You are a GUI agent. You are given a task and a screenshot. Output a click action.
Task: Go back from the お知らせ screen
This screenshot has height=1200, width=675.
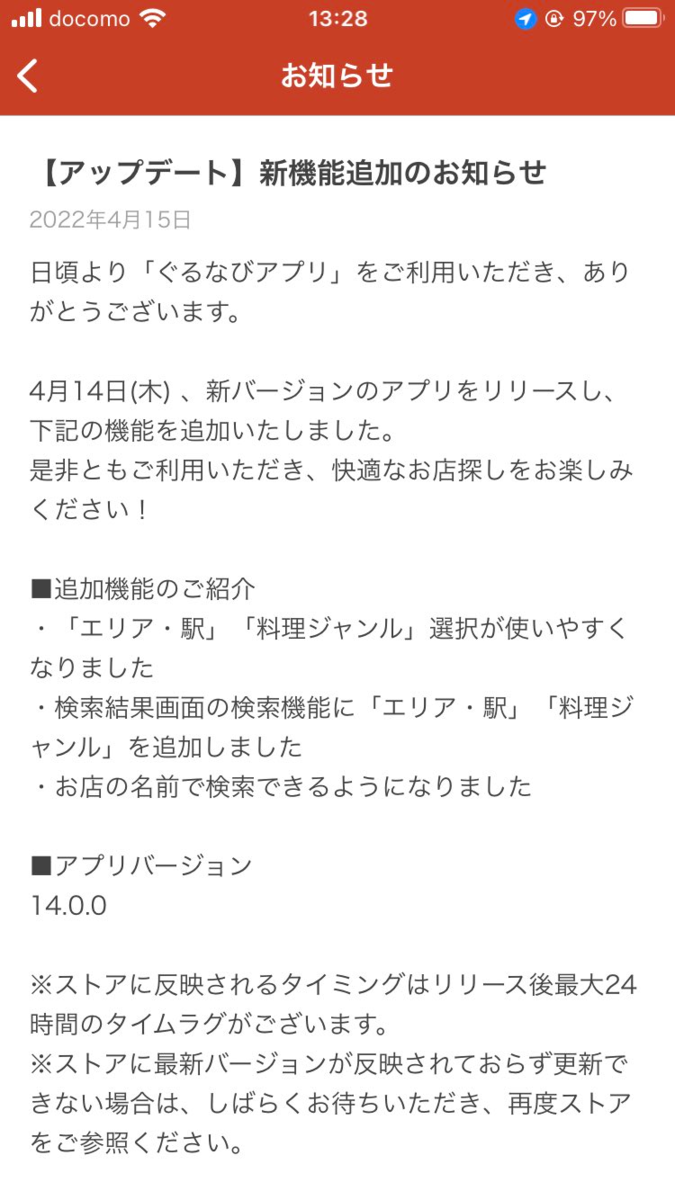tap(28, 76)
